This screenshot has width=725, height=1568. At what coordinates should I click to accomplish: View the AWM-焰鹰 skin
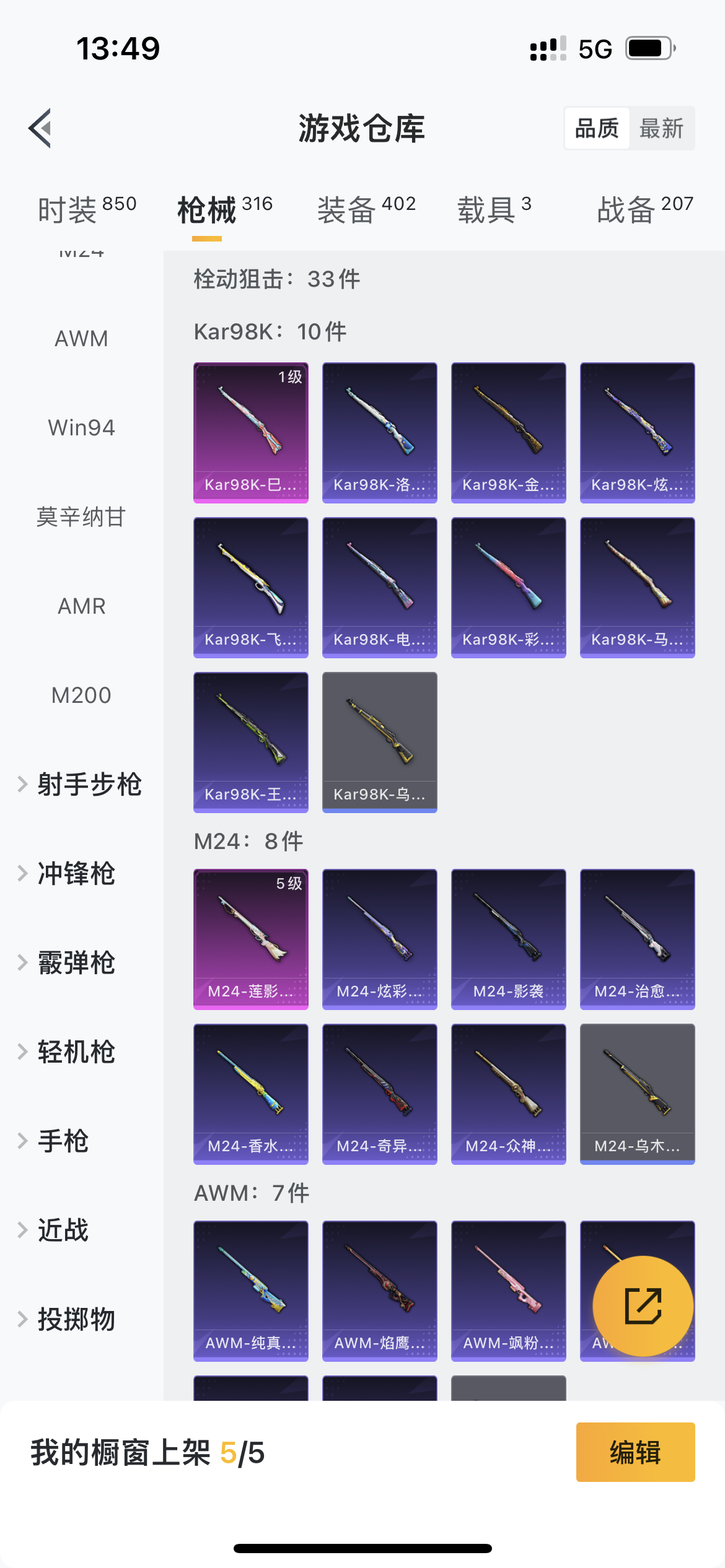pos(380,1291)
